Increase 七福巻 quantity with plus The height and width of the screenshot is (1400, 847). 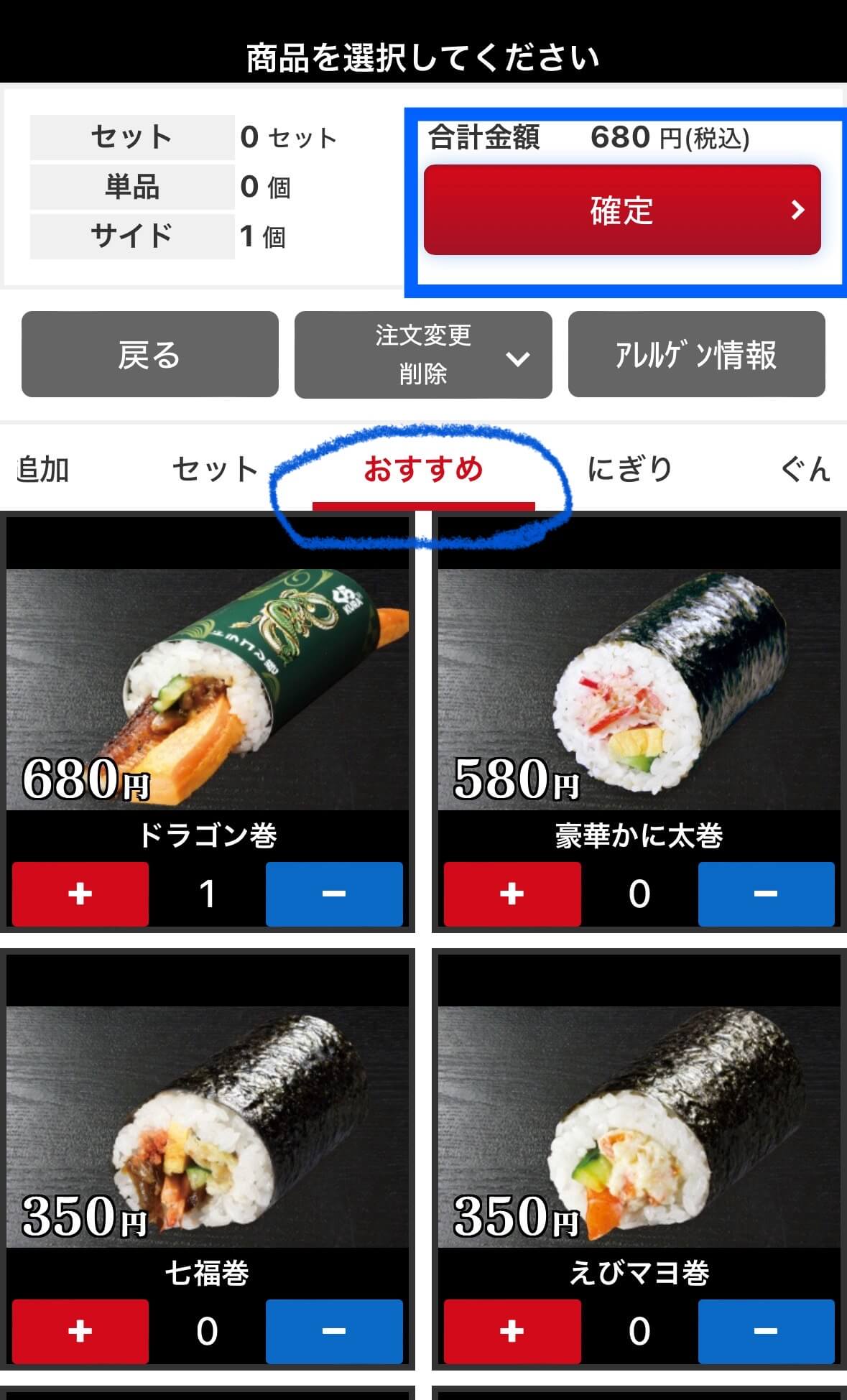click(80, 1331)
